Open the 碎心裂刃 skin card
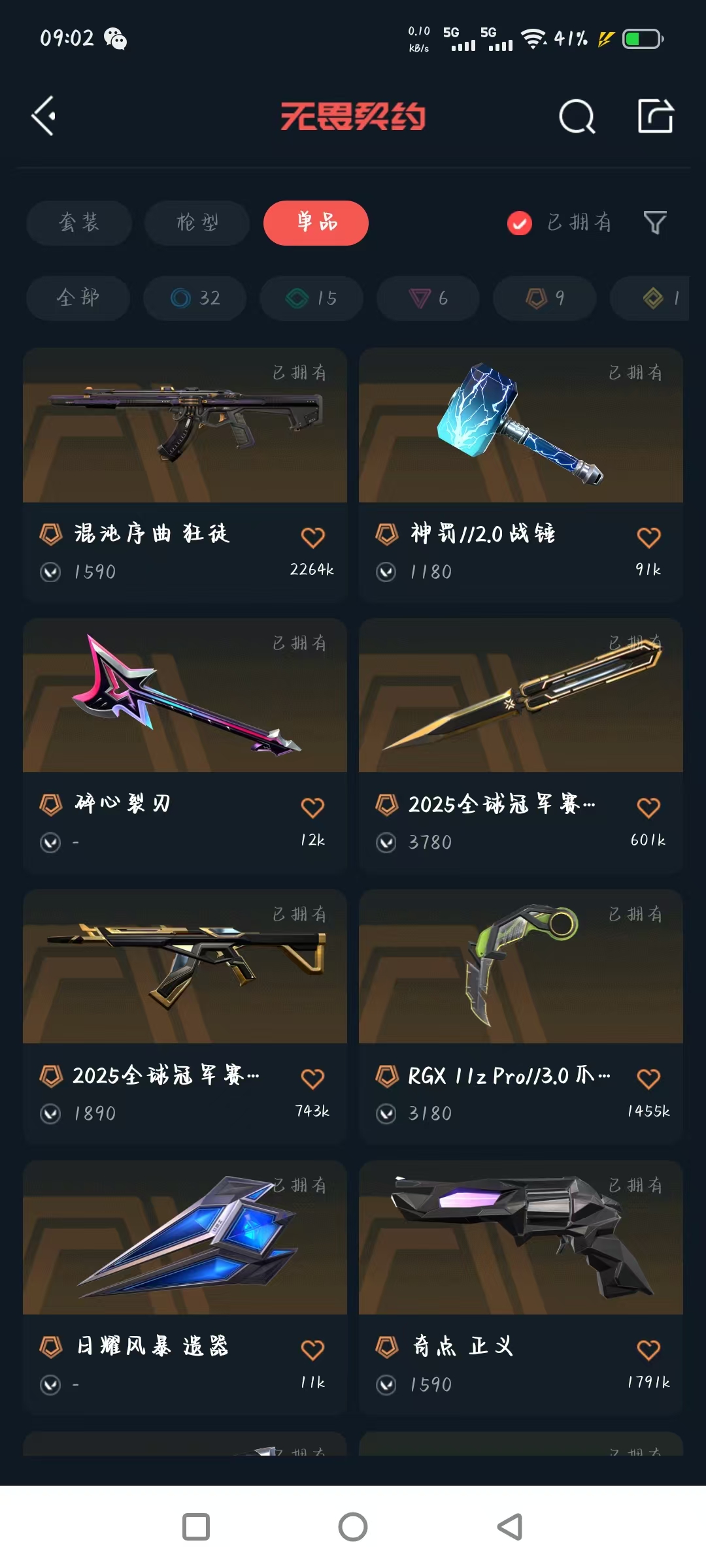Viewport: 706px width, 1568px height. (x=185, y=696)
